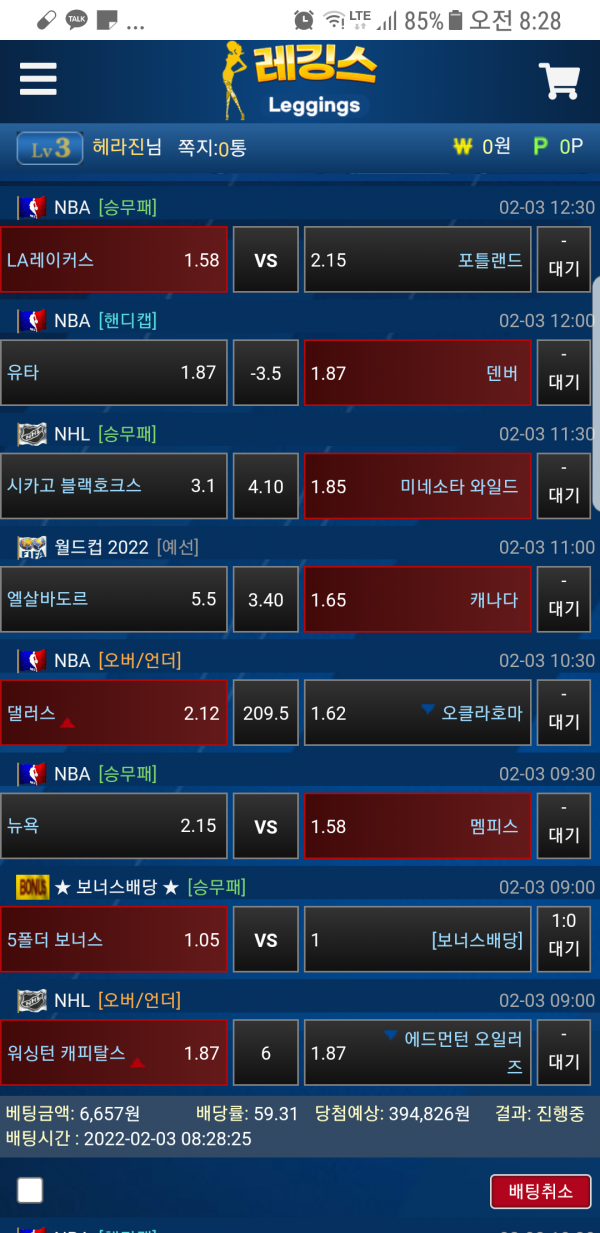Select LA레이커스 at odds 1.58
The height and width of the screenshot is (1233, 600).
click(114, 260)
